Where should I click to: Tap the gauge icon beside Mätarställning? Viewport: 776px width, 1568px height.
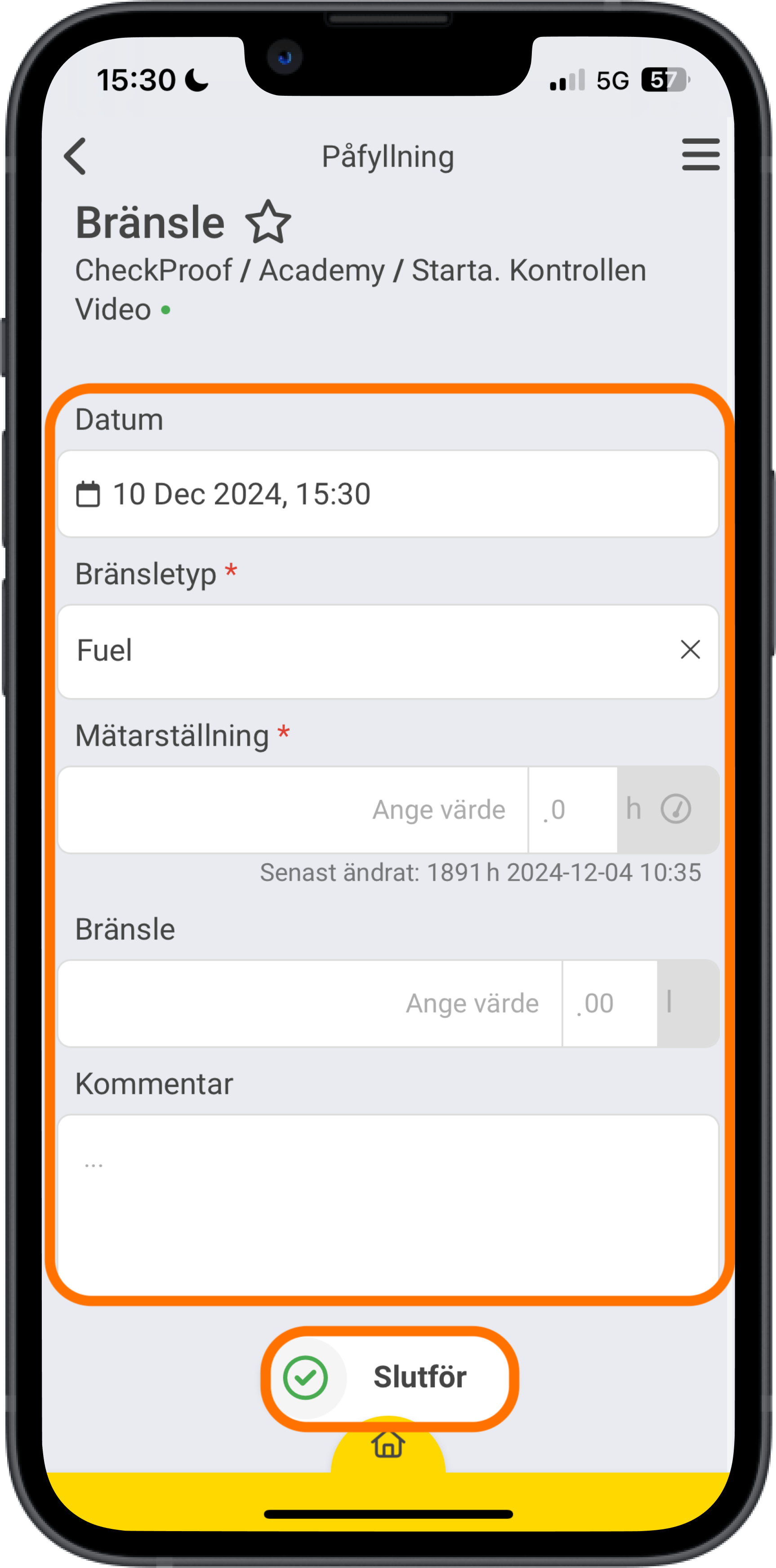point(676,809)
